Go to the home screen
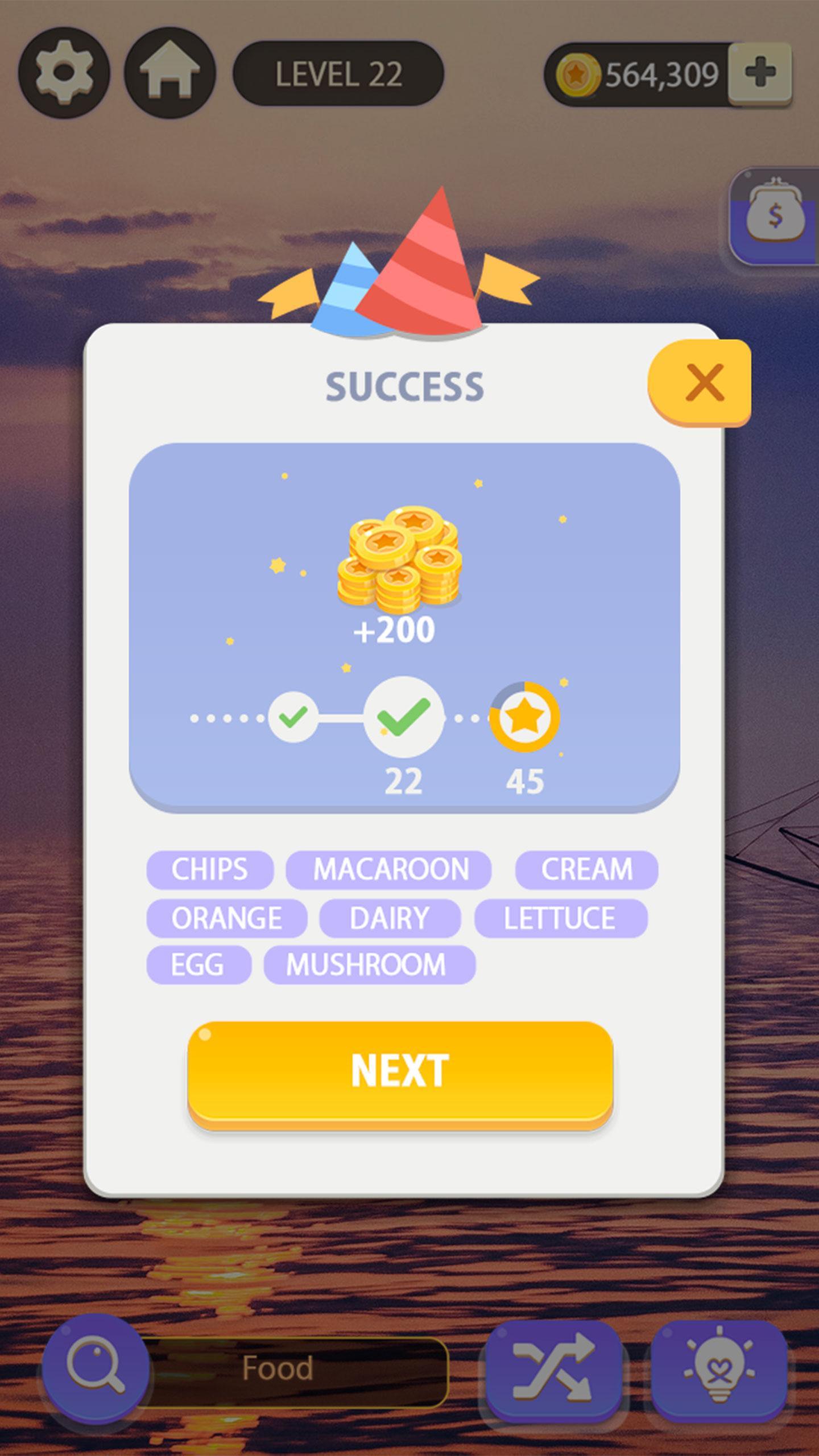Image resolution: width=819 pixels, height=1456 pixels. click(169, 73)
